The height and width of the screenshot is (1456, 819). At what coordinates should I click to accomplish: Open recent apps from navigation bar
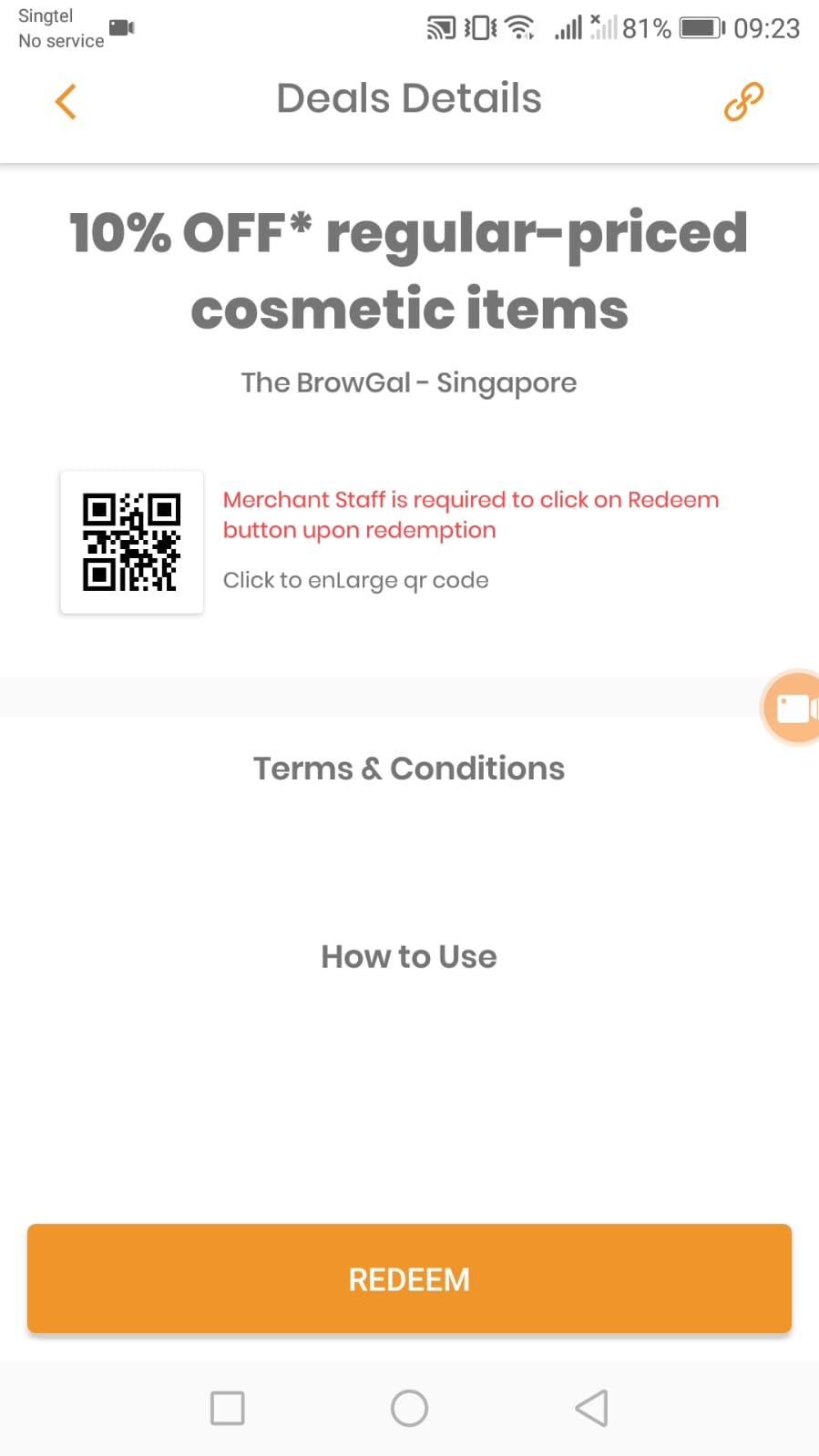coord(227,1408)
